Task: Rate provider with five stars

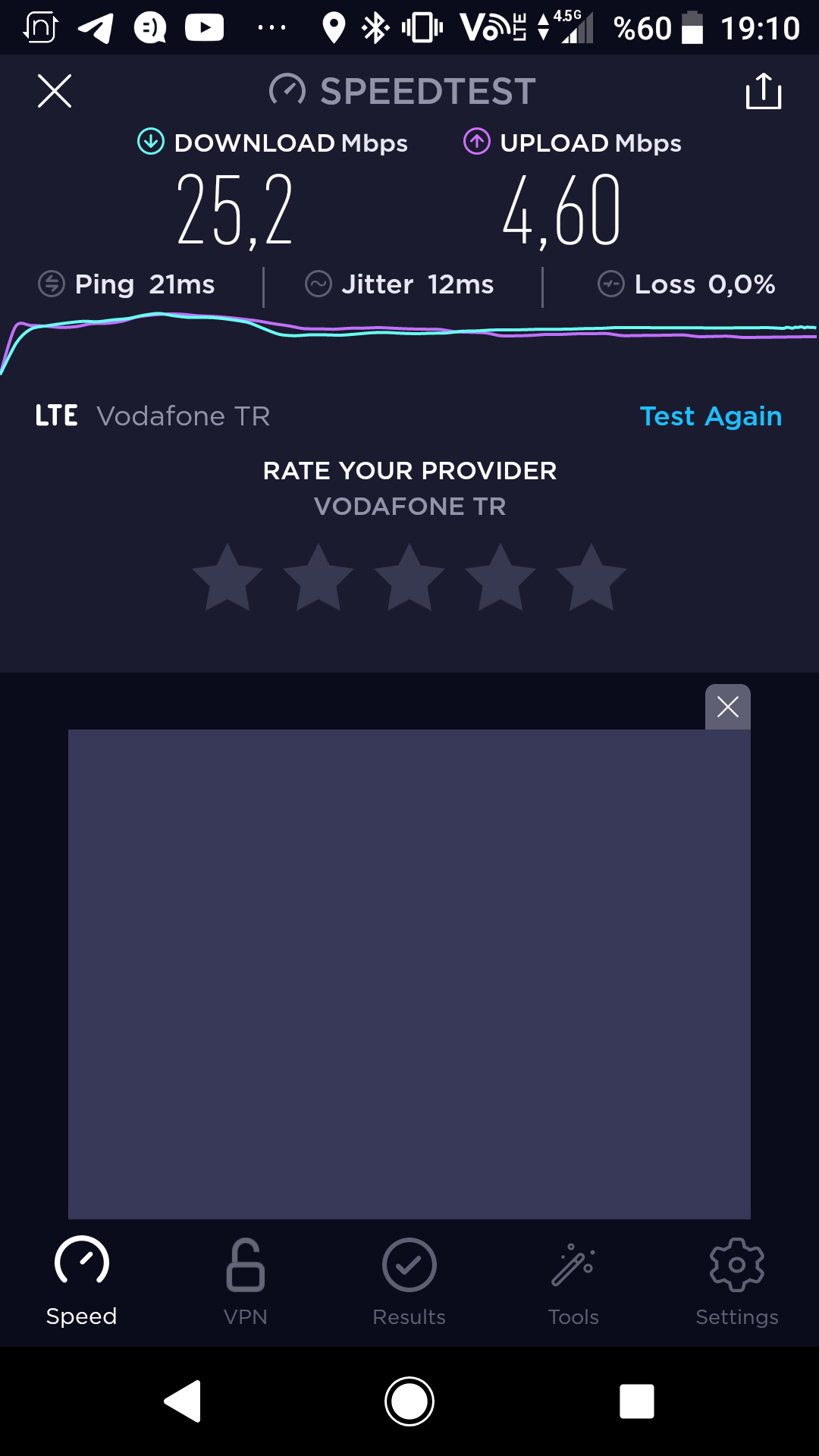Action: 591,578
